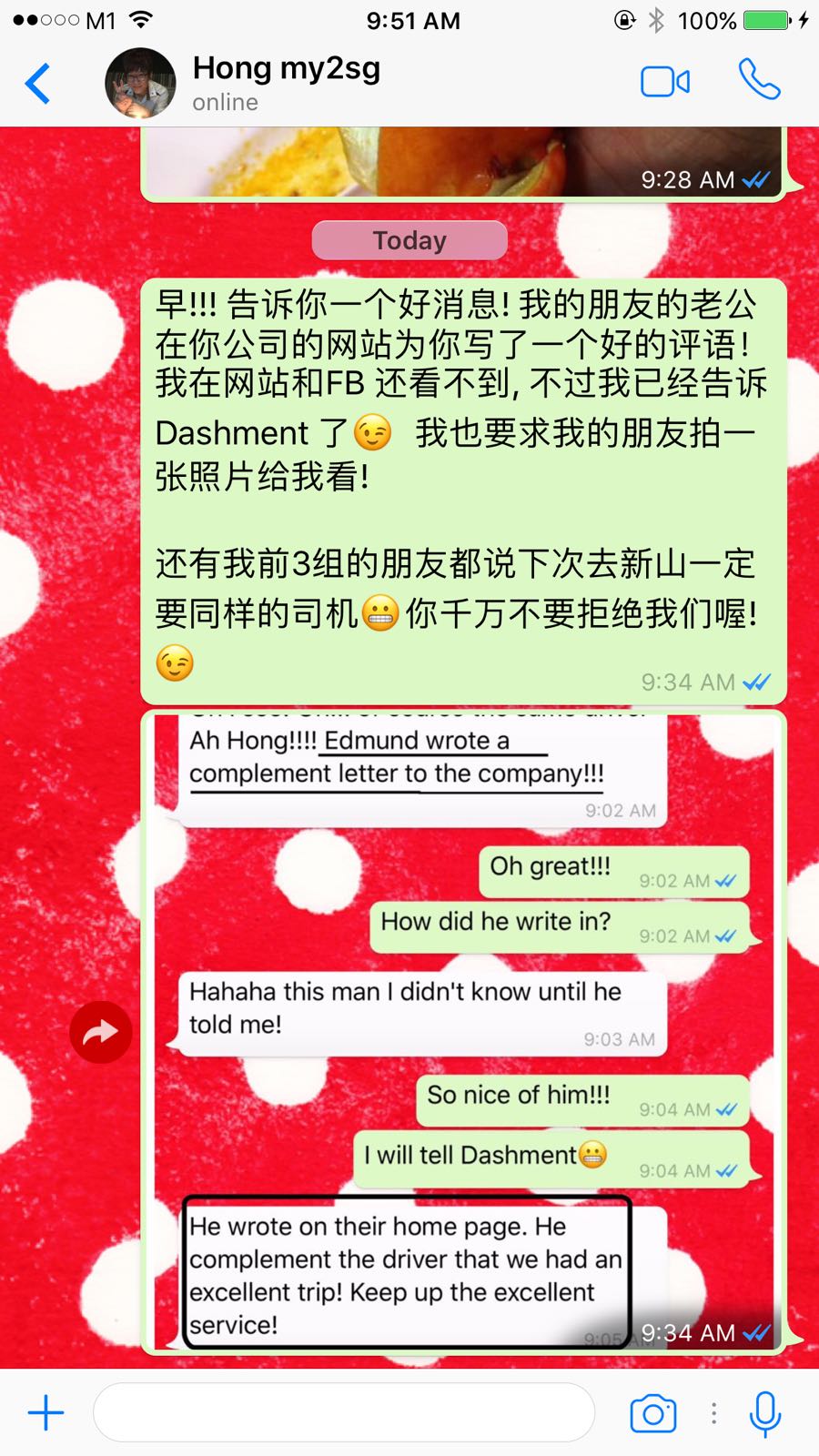Go back to the chat list
This screenshot has height=1456, width=819.
pos(37,84)
